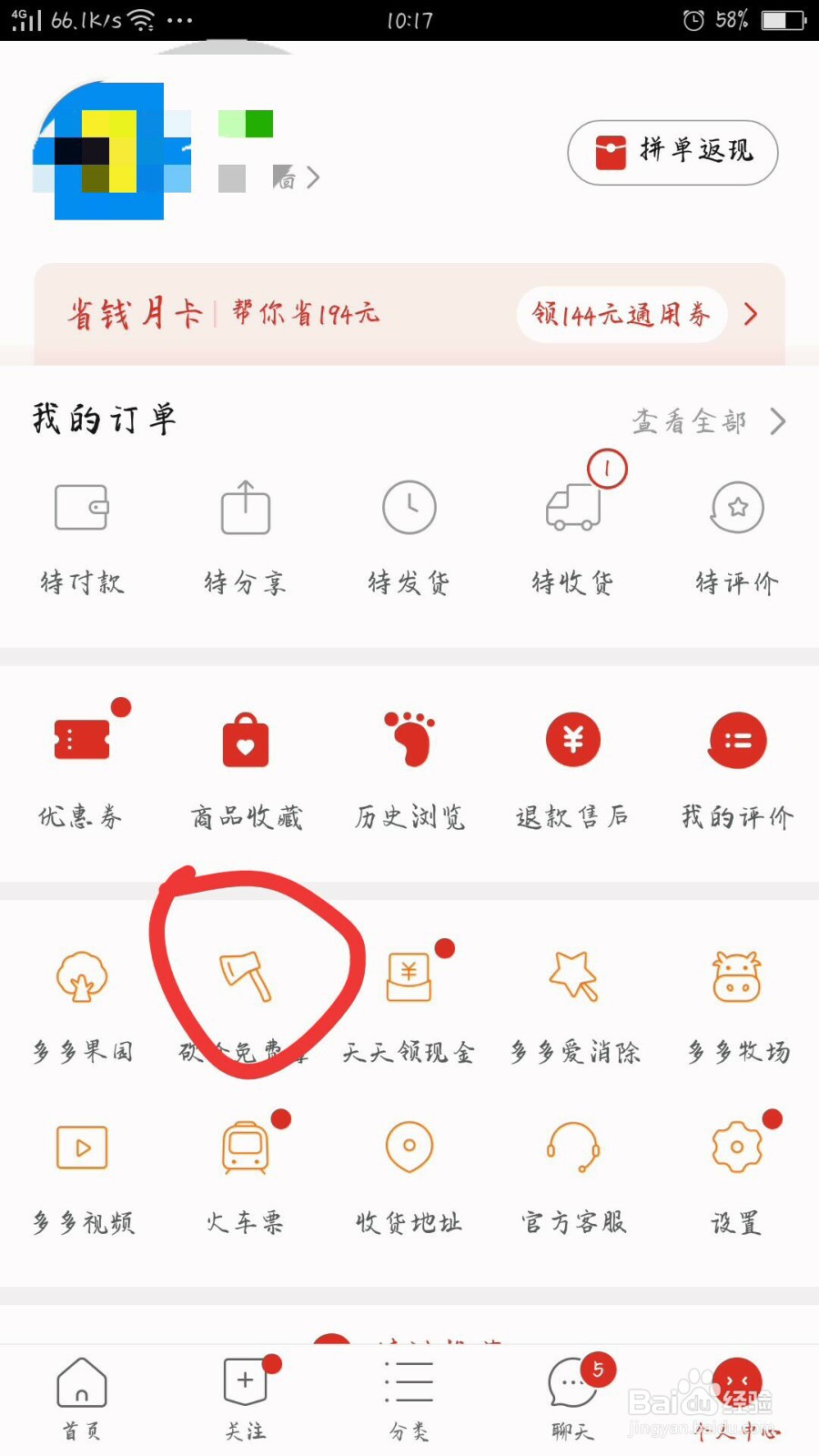Open 待分享 orders to share
The width and height of the screenshot is (819, 1456).
click(246, 537)
